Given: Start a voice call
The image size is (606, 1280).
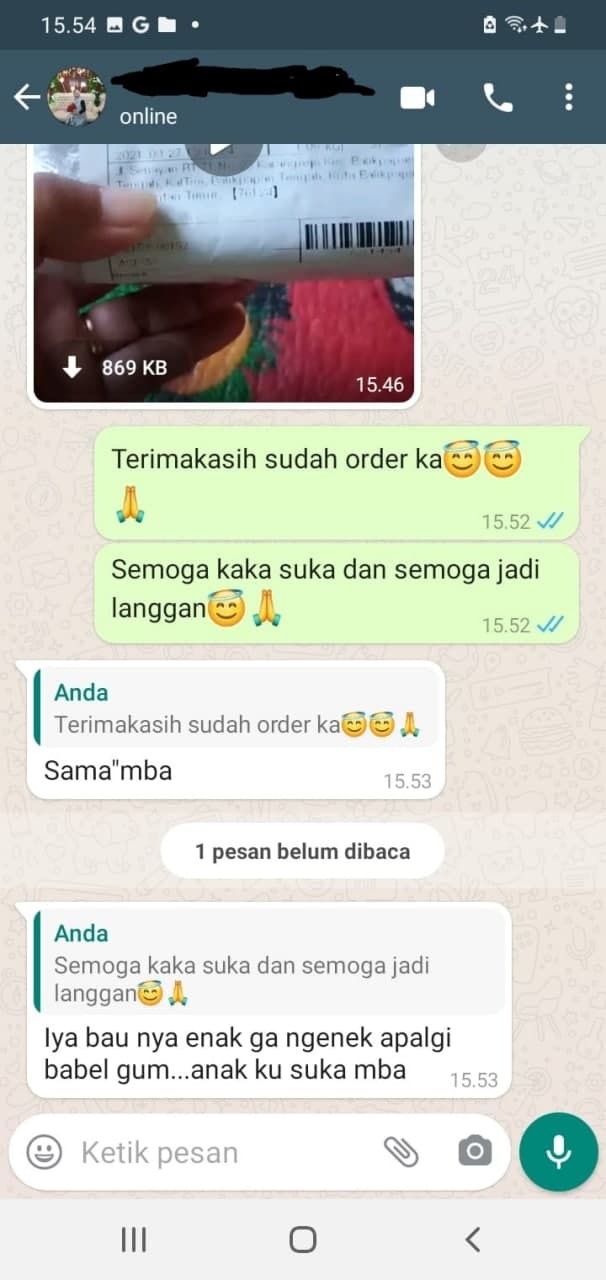Looking at the screenshot, I should click(497, 97).
